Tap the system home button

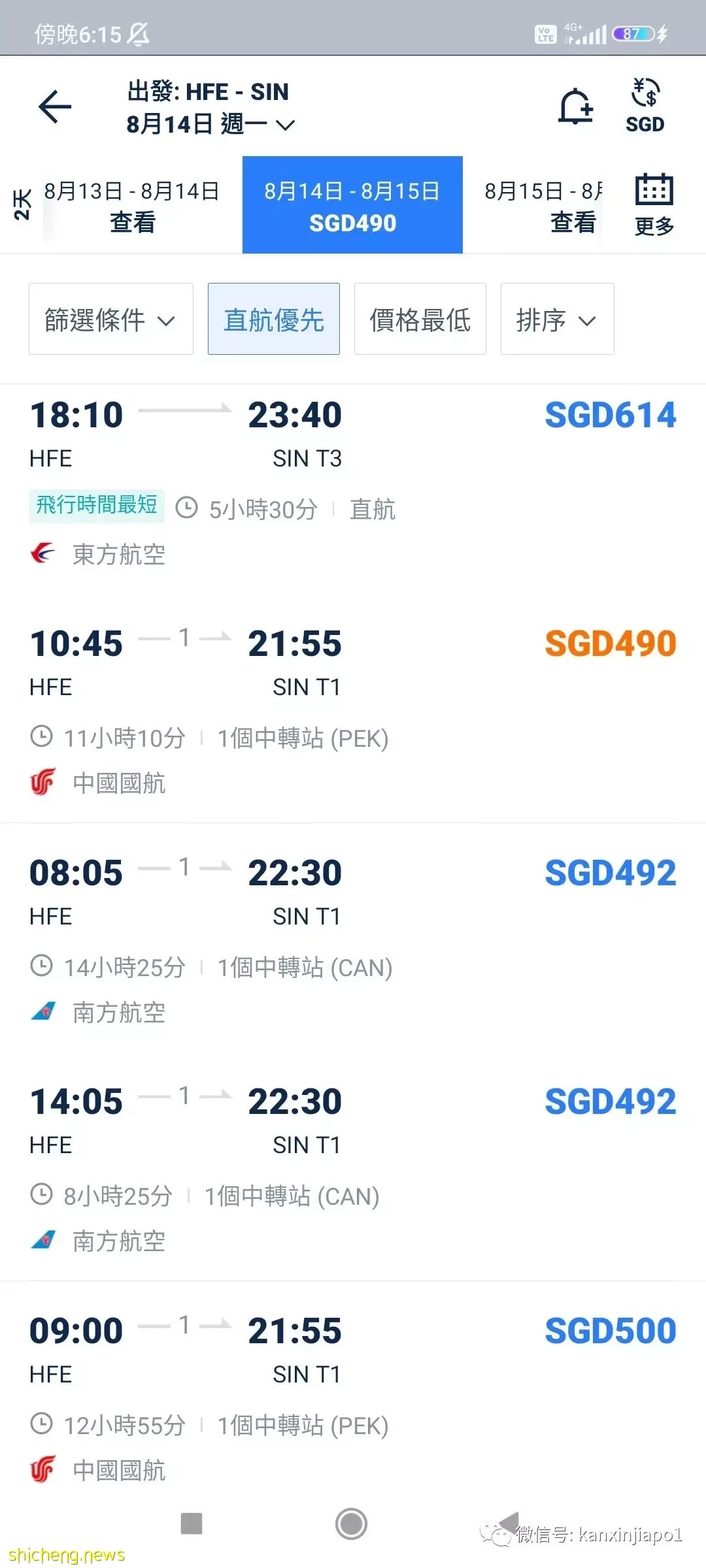(x=352, y=1524)
